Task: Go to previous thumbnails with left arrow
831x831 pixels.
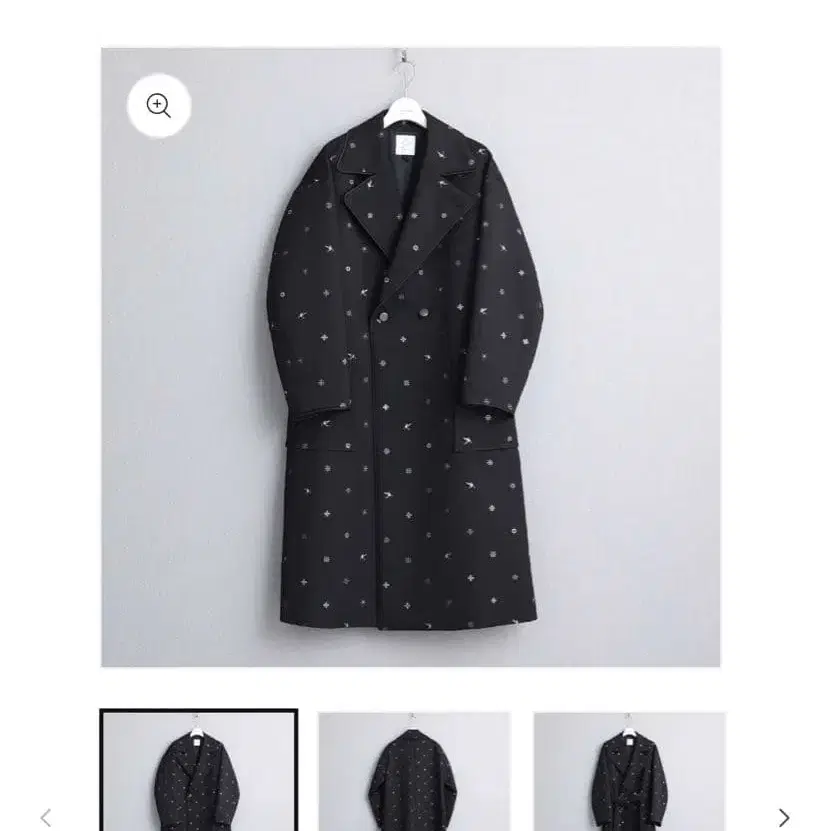Action: (46, 818)
